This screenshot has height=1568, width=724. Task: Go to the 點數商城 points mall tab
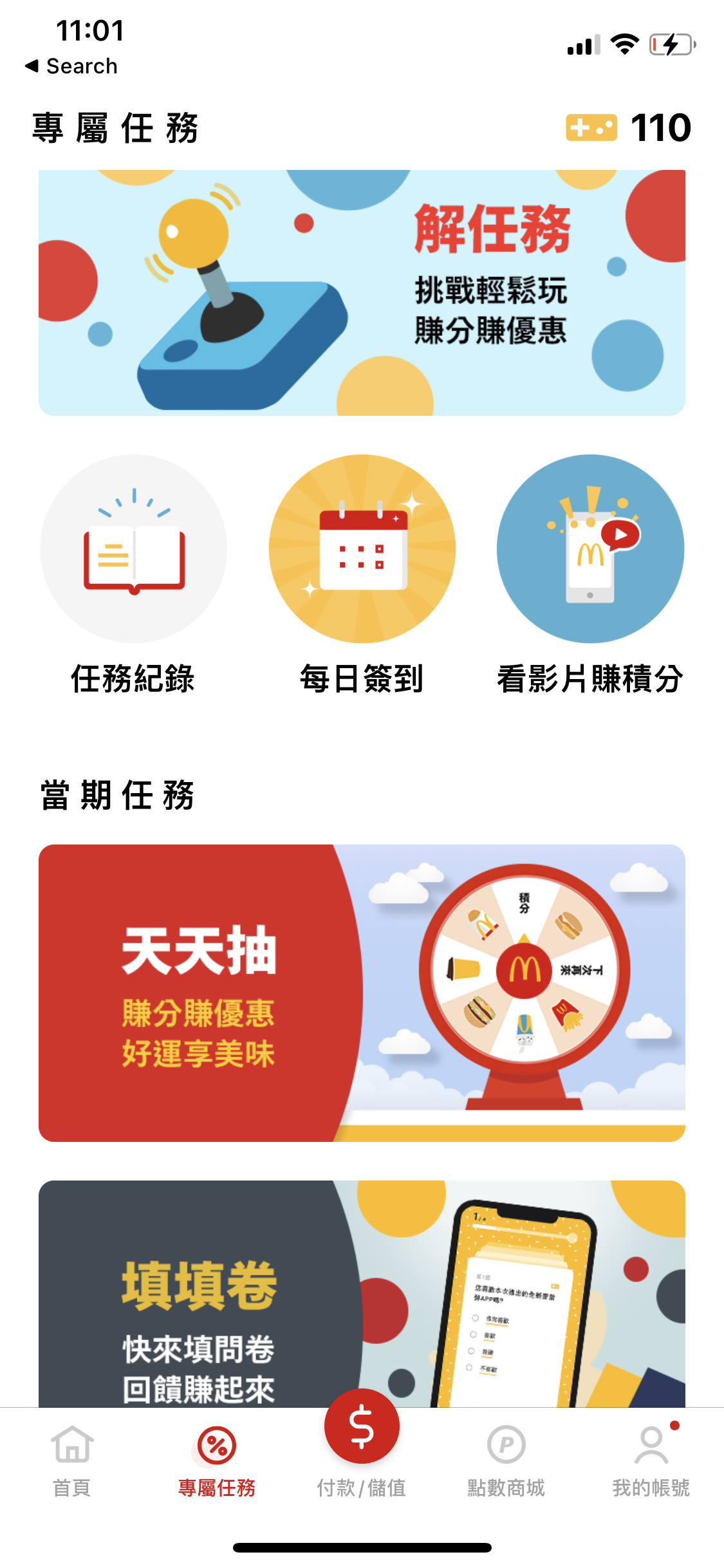click(506, 1461)
